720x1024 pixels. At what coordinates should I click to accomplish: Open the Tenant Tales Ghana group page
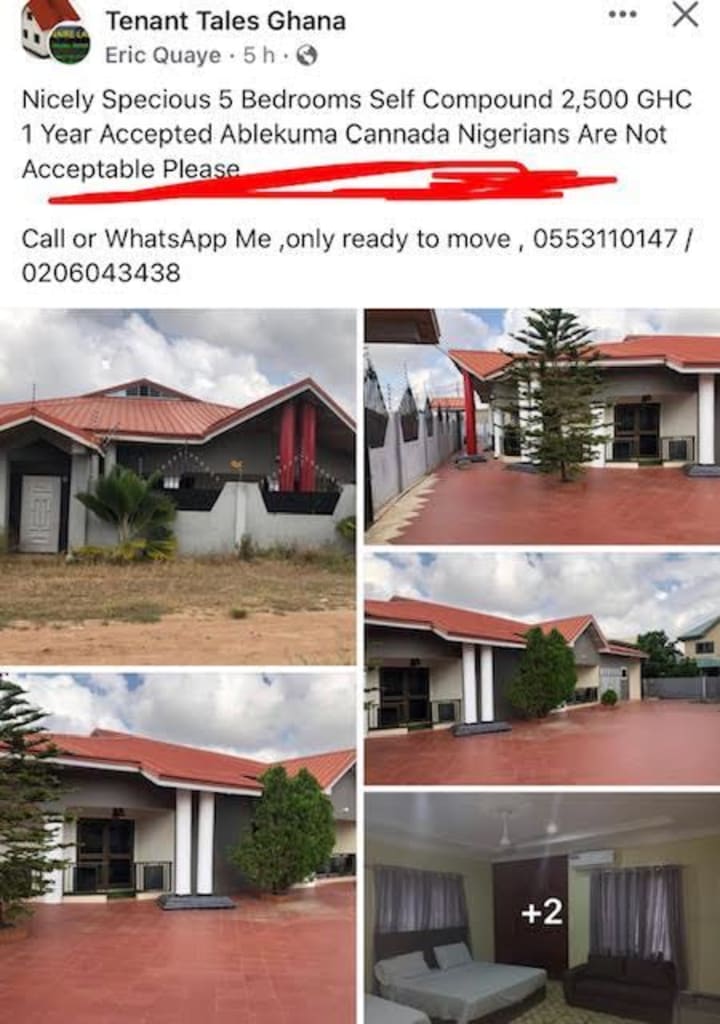(x=225, y=20)
